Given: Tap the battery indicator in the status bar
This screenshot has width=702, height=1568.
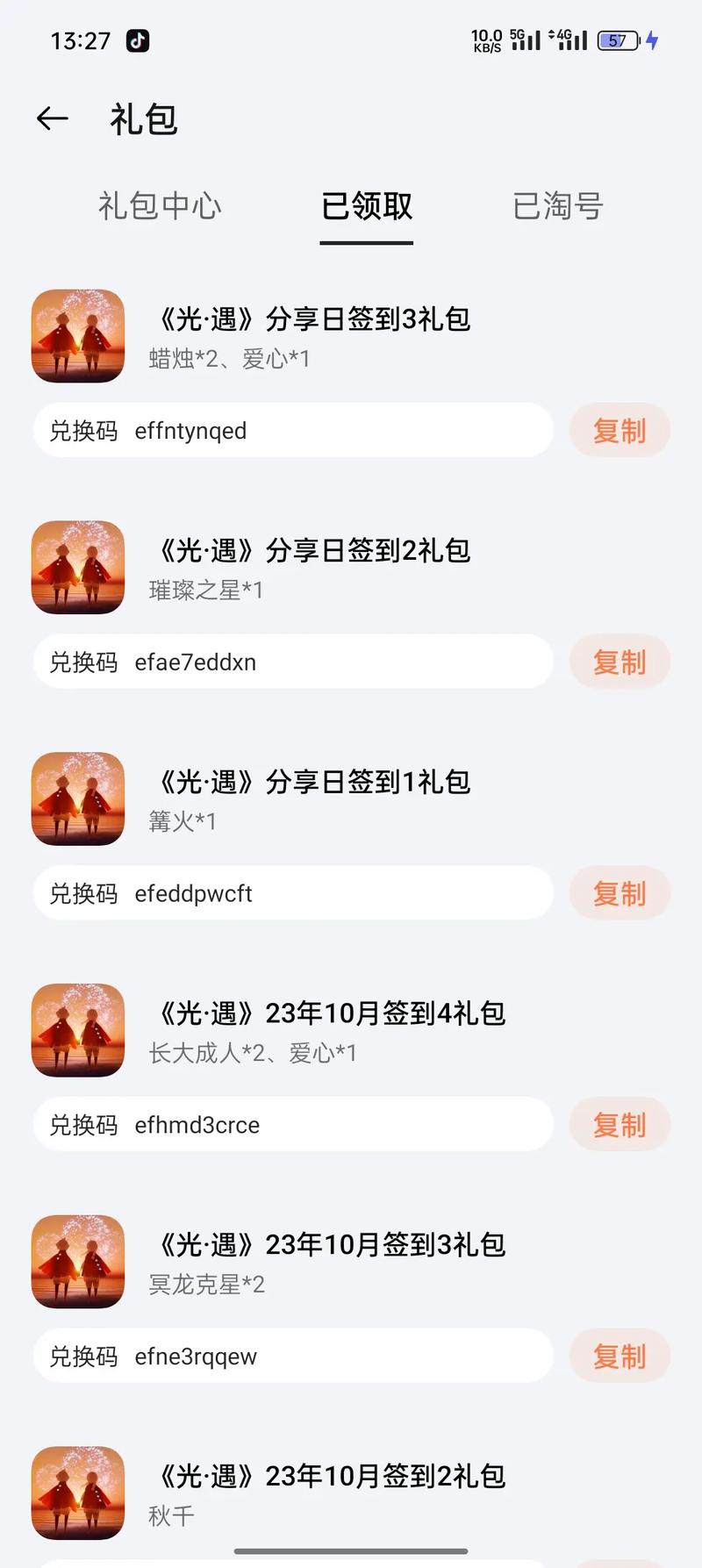Looking at the screenshot, I should point(617,40).
